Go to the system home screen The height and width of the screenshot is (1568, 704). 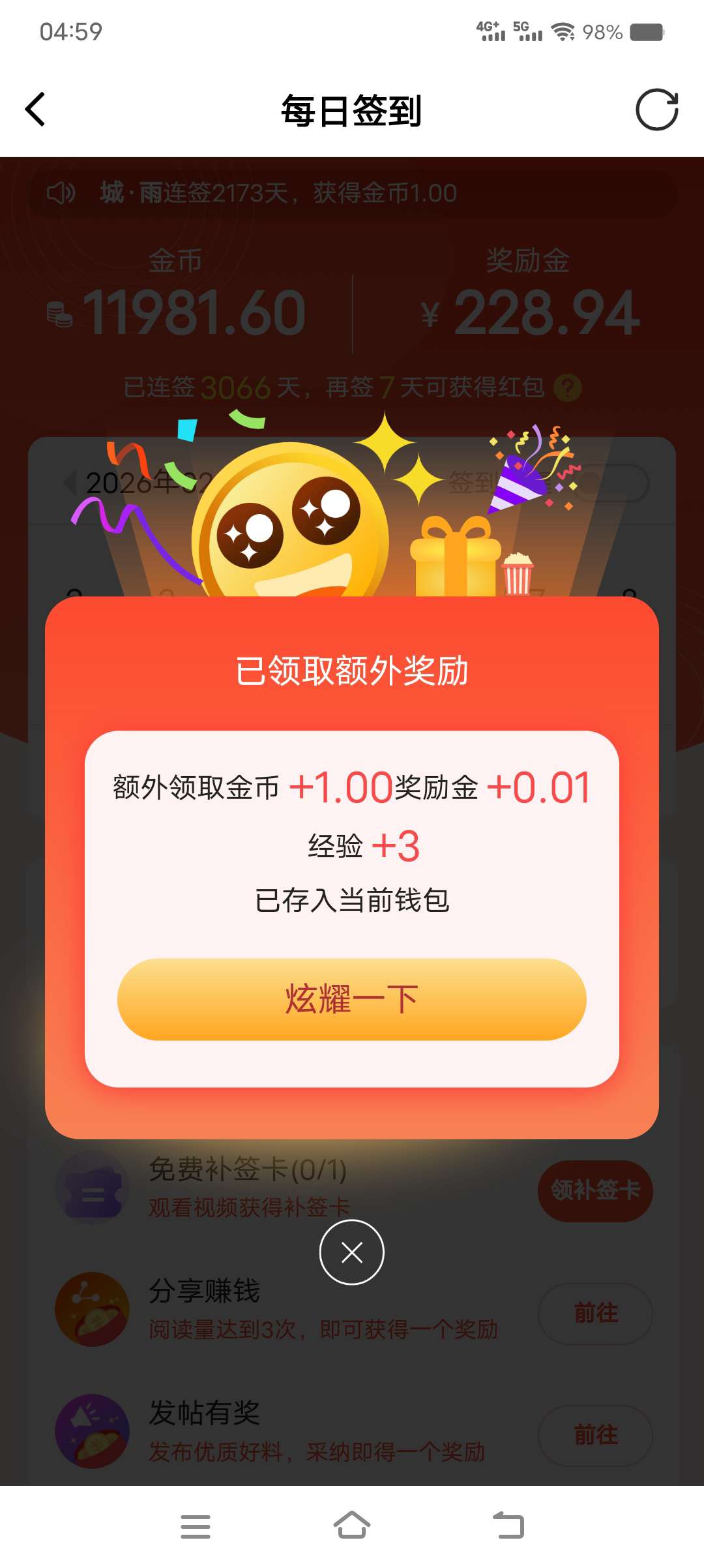[352, 1526]
